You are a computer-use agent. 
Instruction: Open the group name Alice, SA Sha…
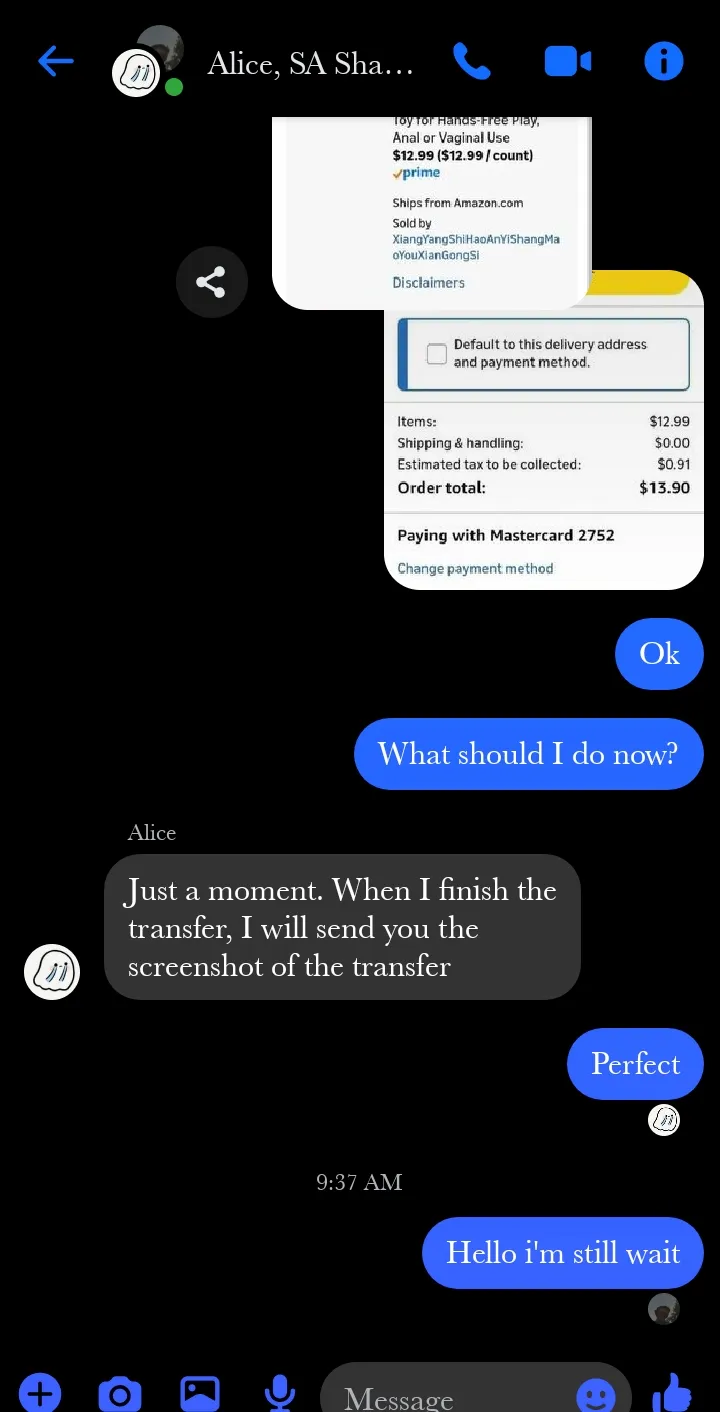[x=310, y=64]
